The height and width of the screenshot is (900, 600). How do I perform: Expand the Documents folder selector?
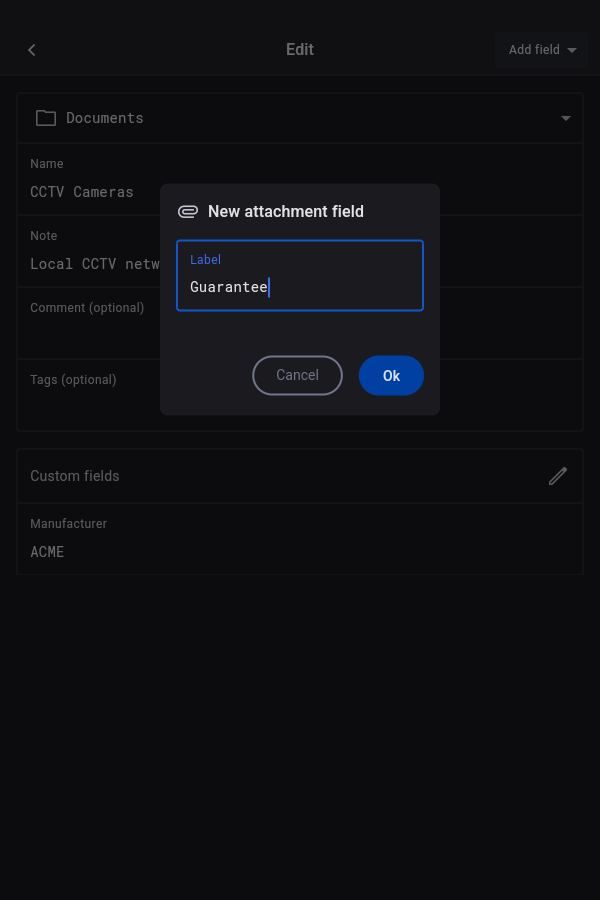point(565,118)
